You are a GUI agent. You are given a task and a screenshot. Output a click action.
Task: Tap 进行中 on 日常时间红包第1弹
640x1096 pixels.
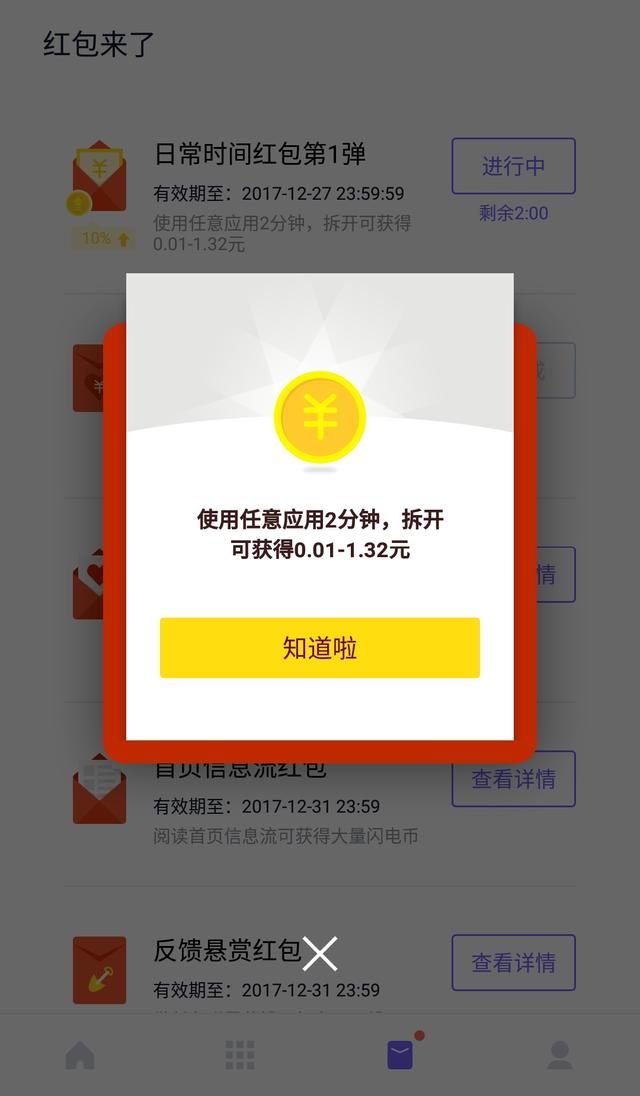tap(513, 166)
